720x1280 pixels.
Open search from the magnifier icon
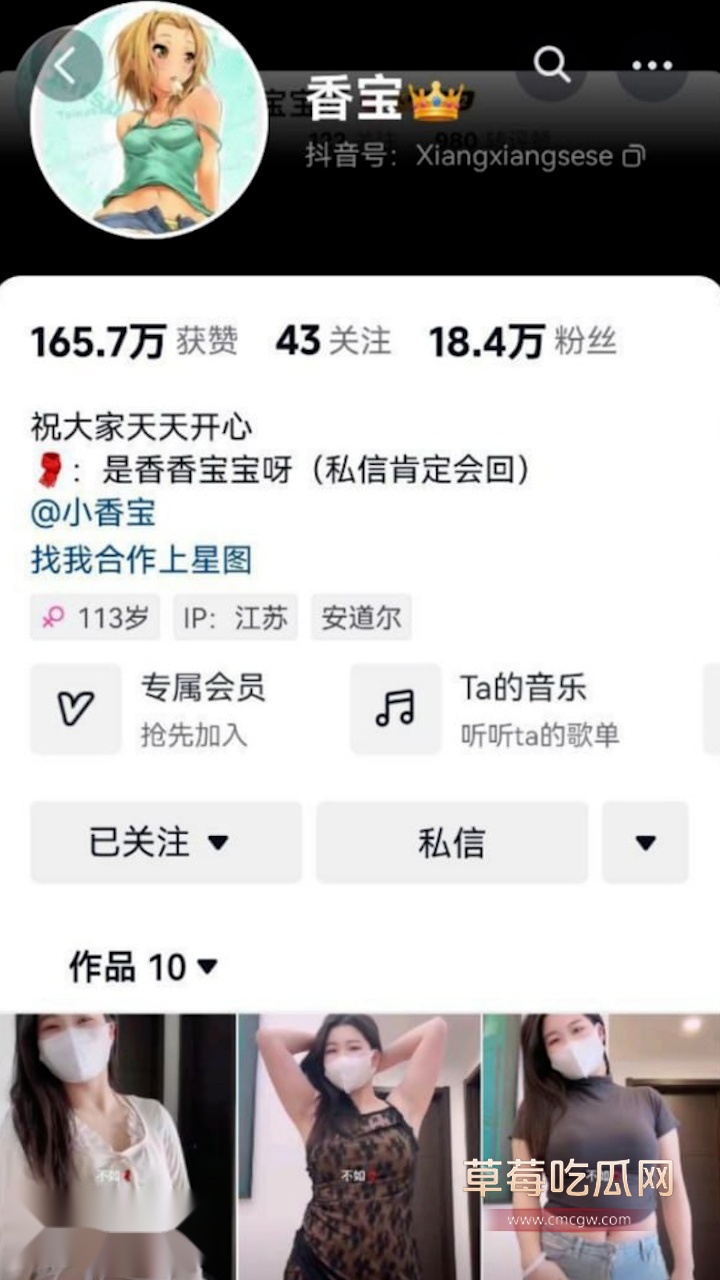point(551,65)
